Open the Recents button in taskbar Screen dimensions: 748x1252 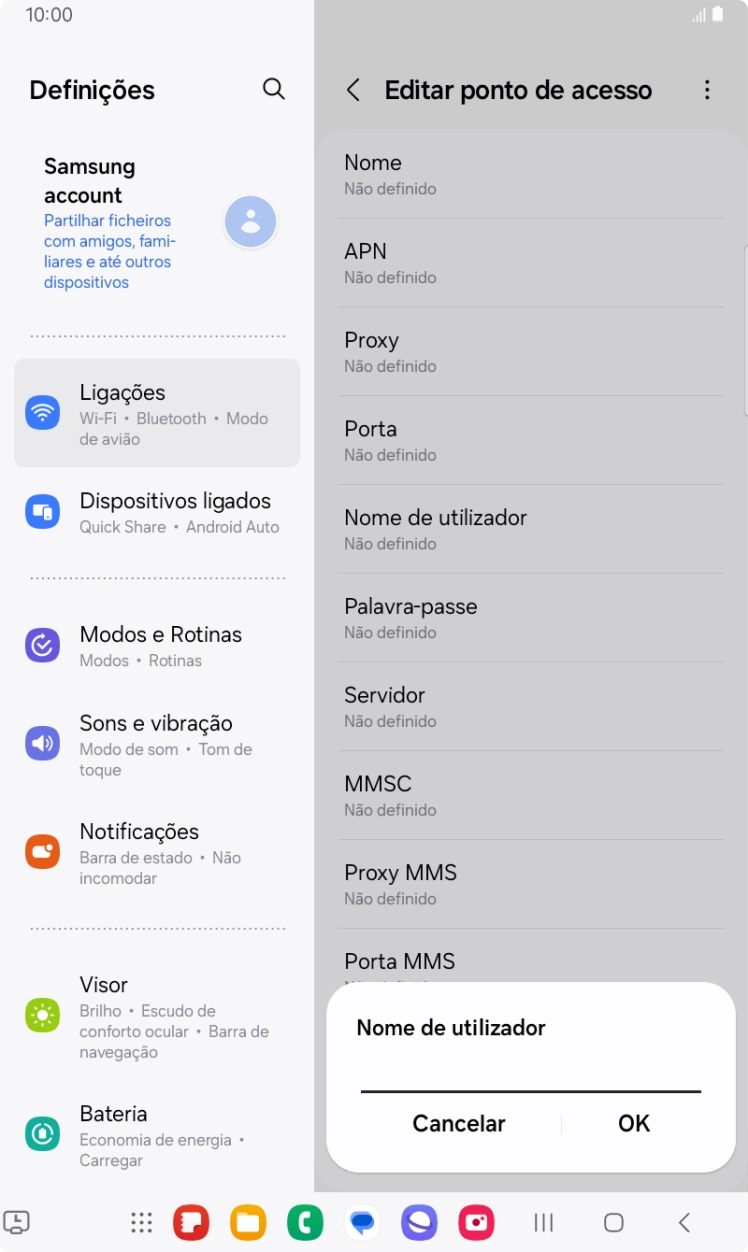coord(543,1222)
